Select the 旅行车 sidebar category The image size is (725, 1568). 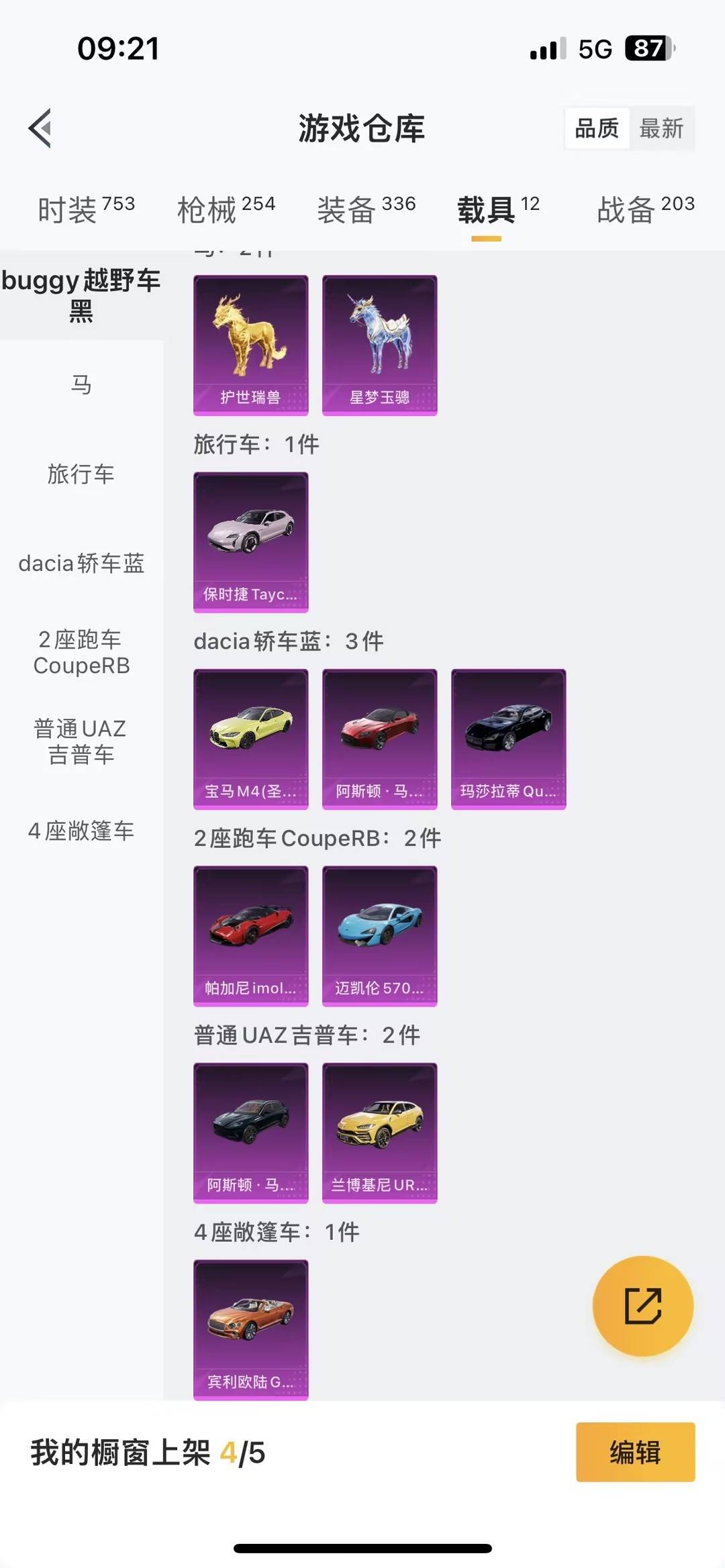(81, 474)
